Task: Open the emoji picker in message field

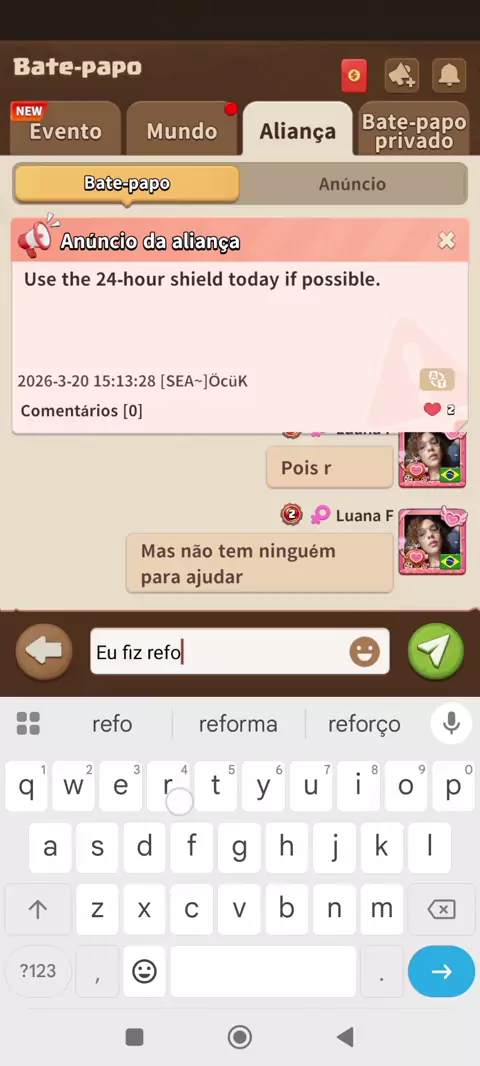Action: tap(364, 652)
